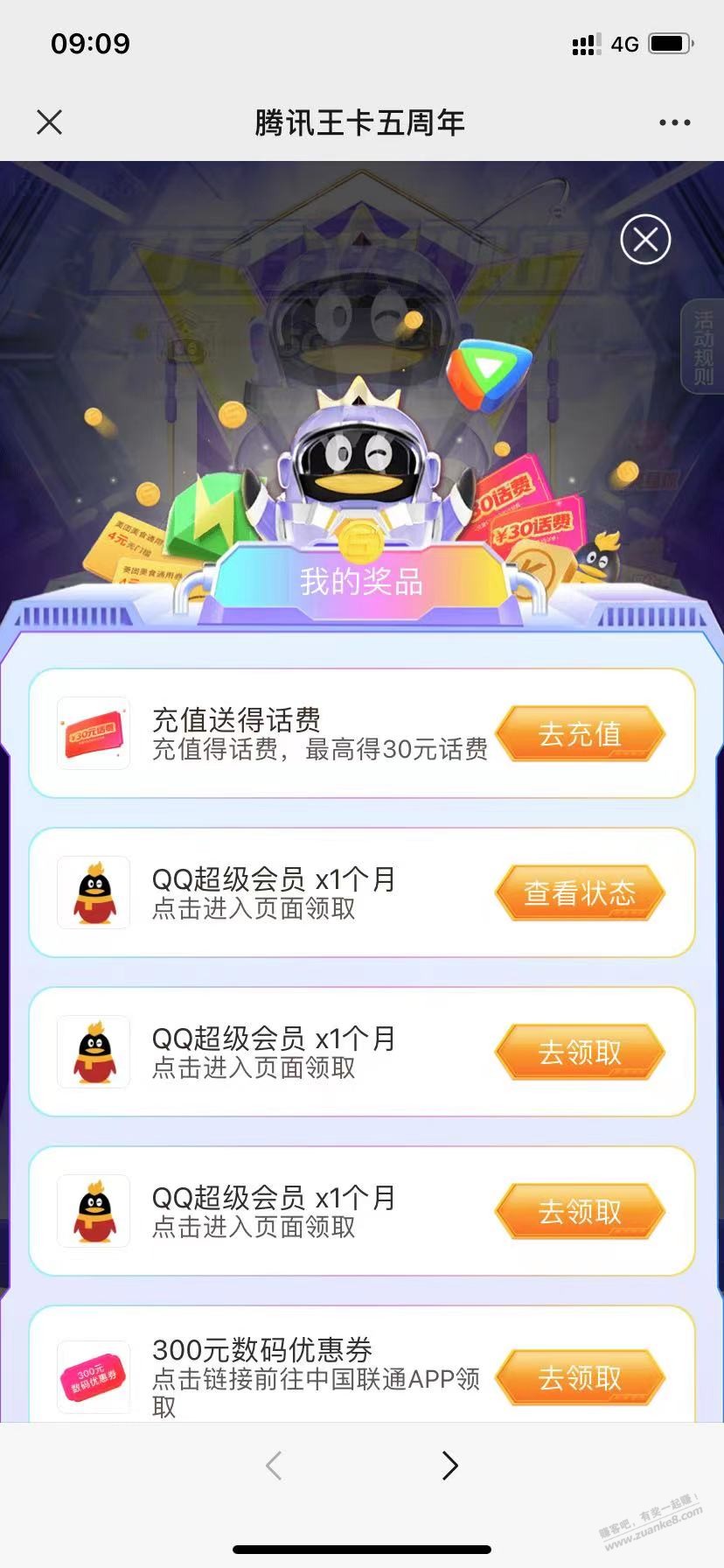The image size is (724, 1568).
Task: Go forward with the browser forward arrow
Action: 449,1465
